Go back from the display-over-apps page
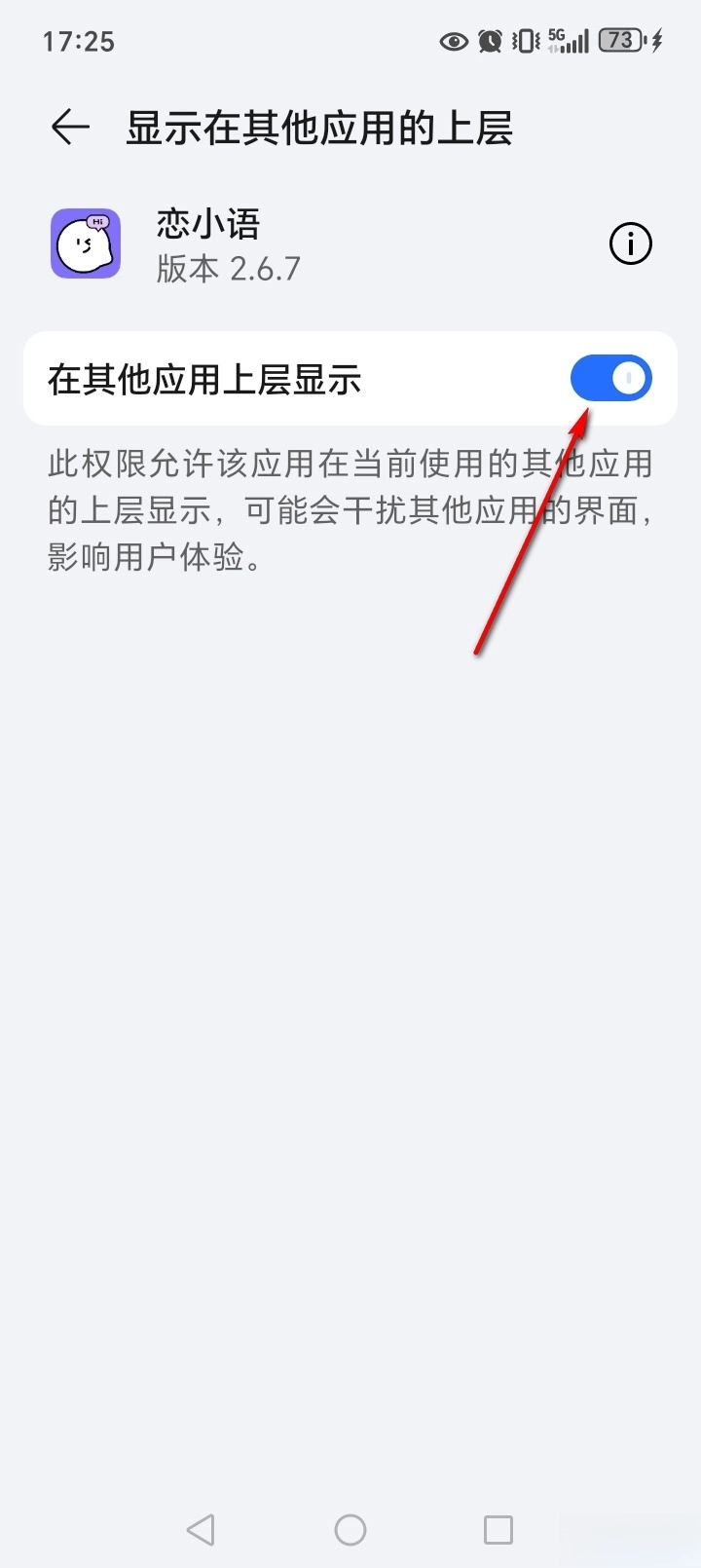 (70, 128)
